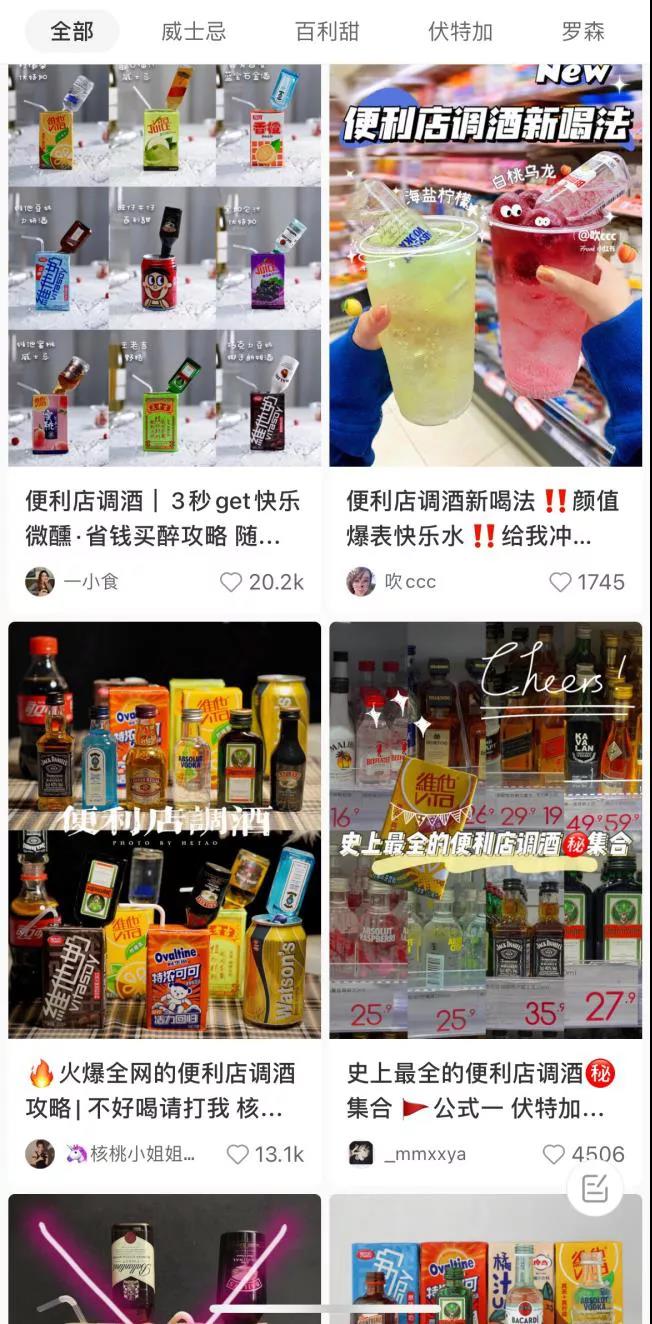This screenshot has height=1324, width=652.
Task: Switch to the 罗森 tab
Action: point(583,32)
